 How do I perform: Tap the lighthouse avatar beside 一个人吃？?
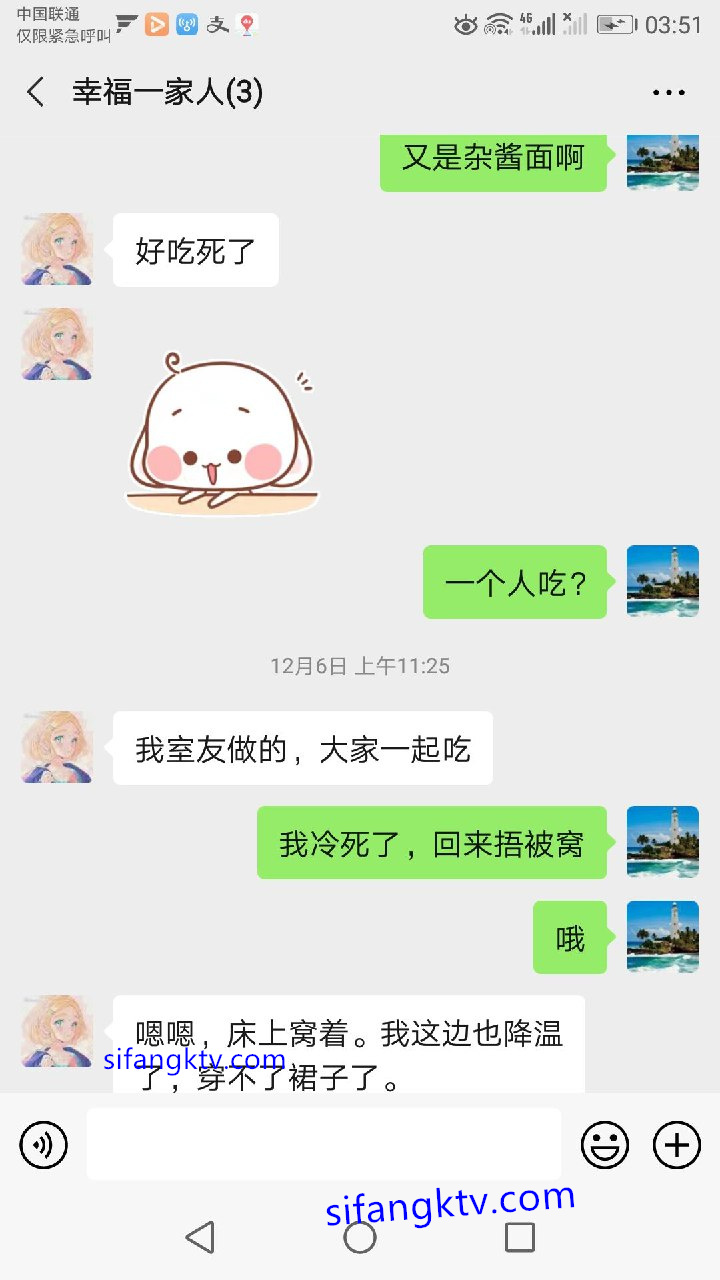pyautogui.click(x=662, y=581)
